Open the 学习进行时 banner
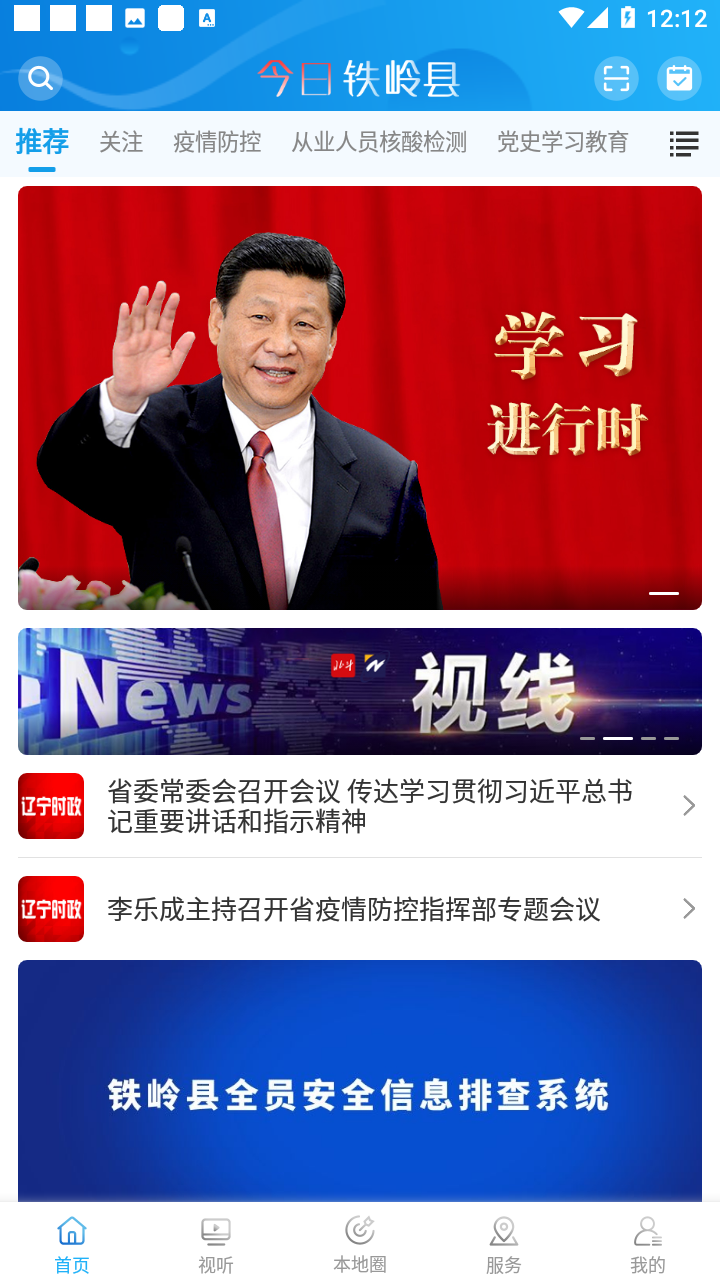The image size is (720, 1280). click(360, 398)
